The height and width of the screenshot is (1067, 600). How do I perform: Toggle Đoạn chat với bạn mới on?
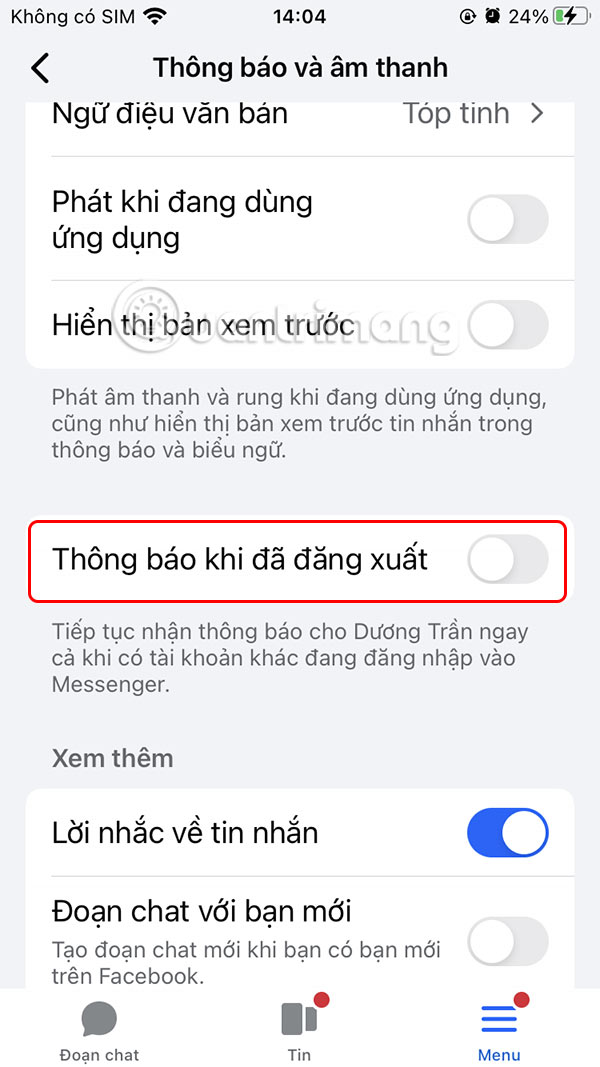click(508, 941)
